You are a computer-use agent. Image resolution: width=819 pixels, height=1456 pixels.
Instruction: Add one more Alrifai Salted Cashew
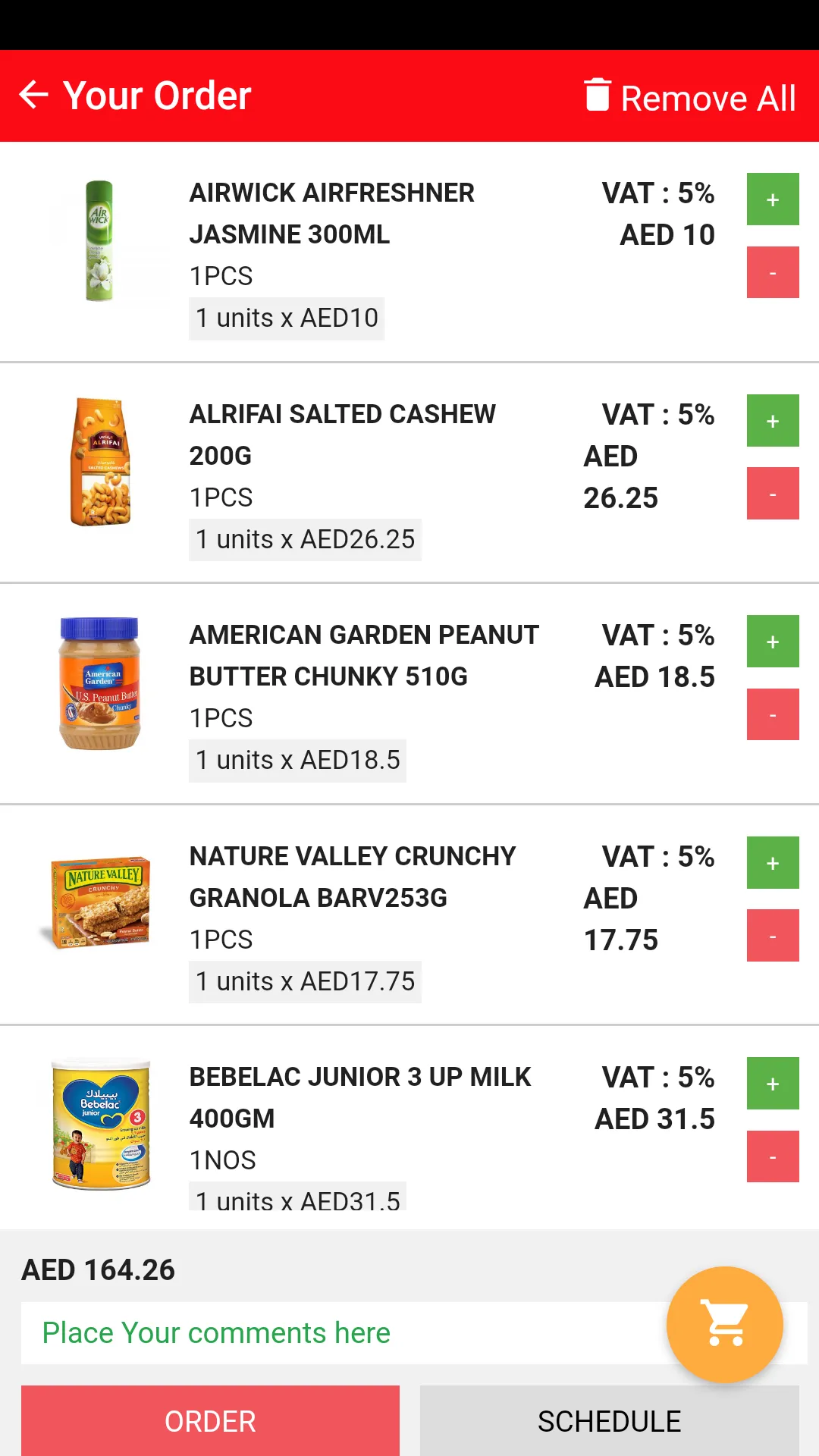tap(773, 421)
